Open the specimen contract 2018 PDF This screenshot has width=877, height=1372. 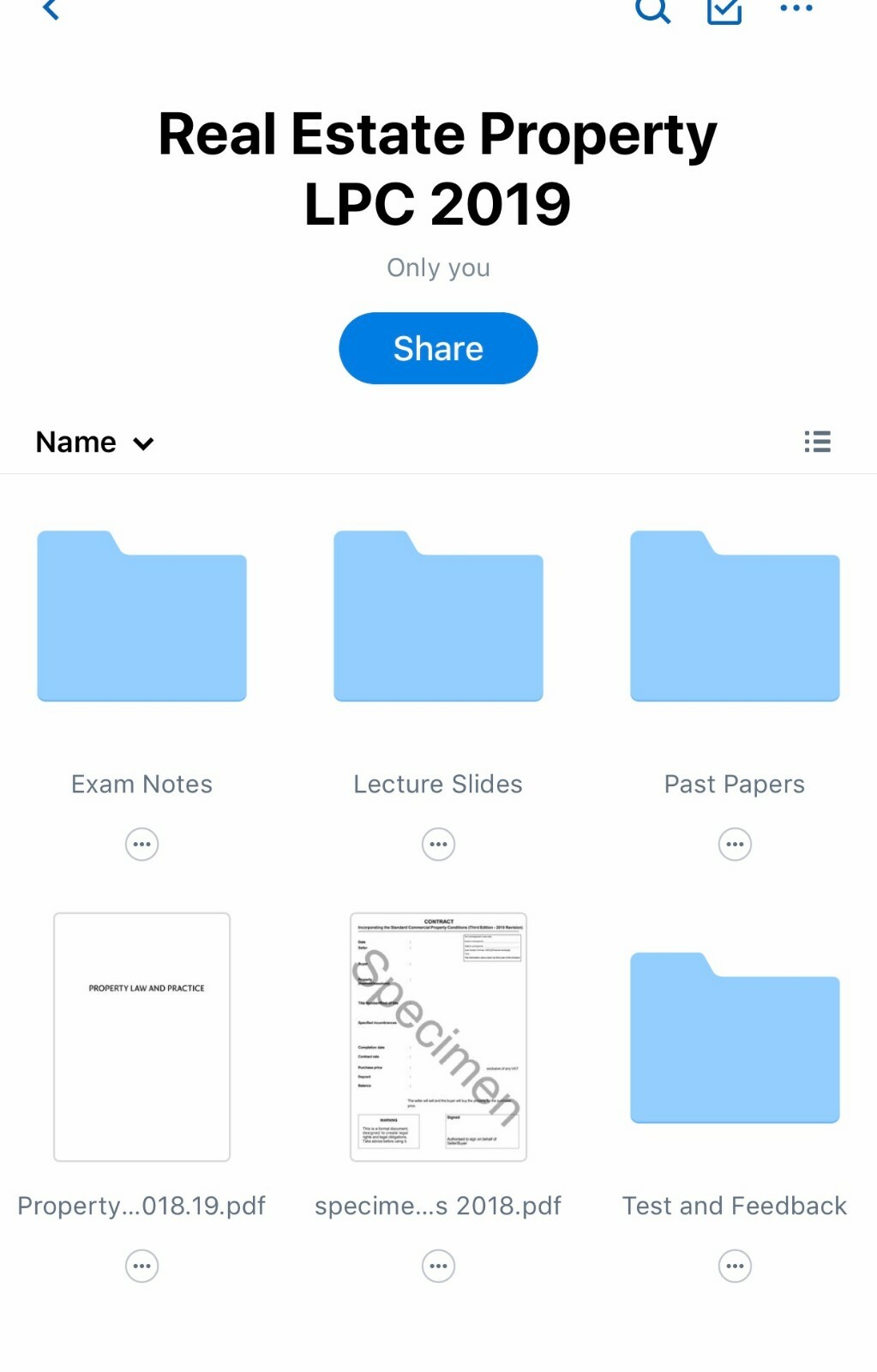(438, 1037)
